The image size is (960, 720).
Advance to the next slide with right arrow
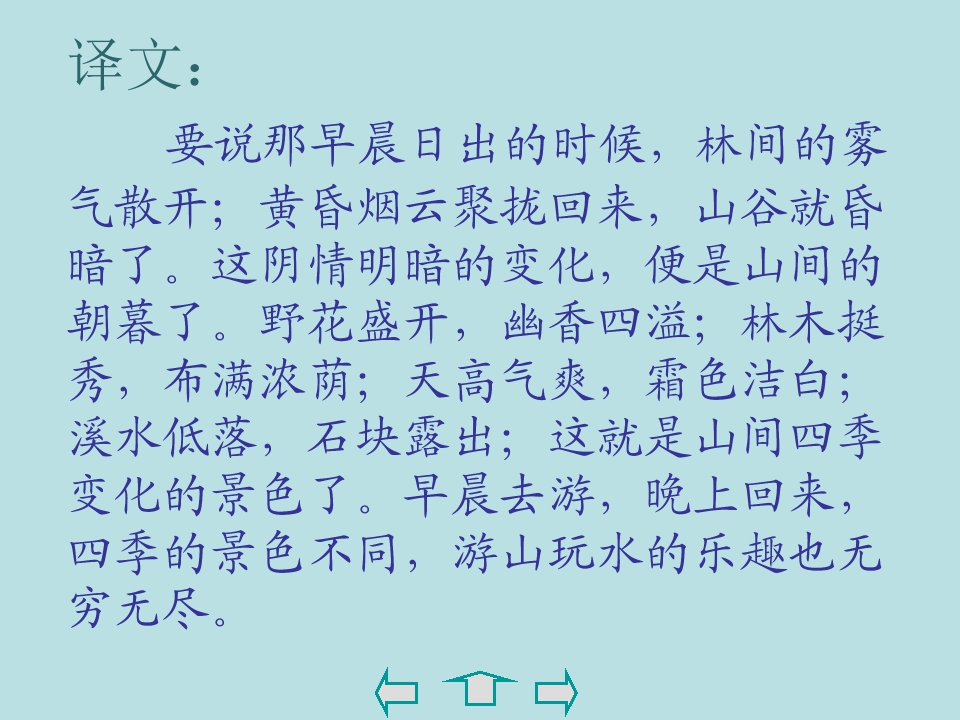tap(557, 692)
